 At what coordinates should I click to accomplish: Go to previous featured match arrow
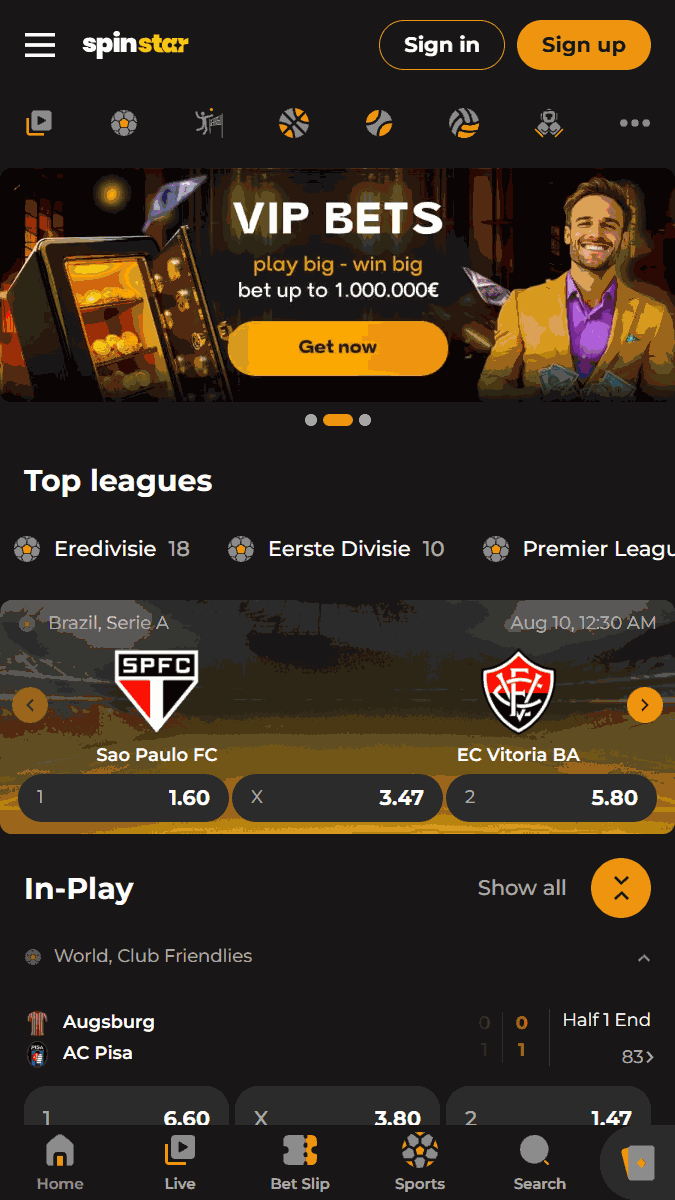[x=30, y=705]
